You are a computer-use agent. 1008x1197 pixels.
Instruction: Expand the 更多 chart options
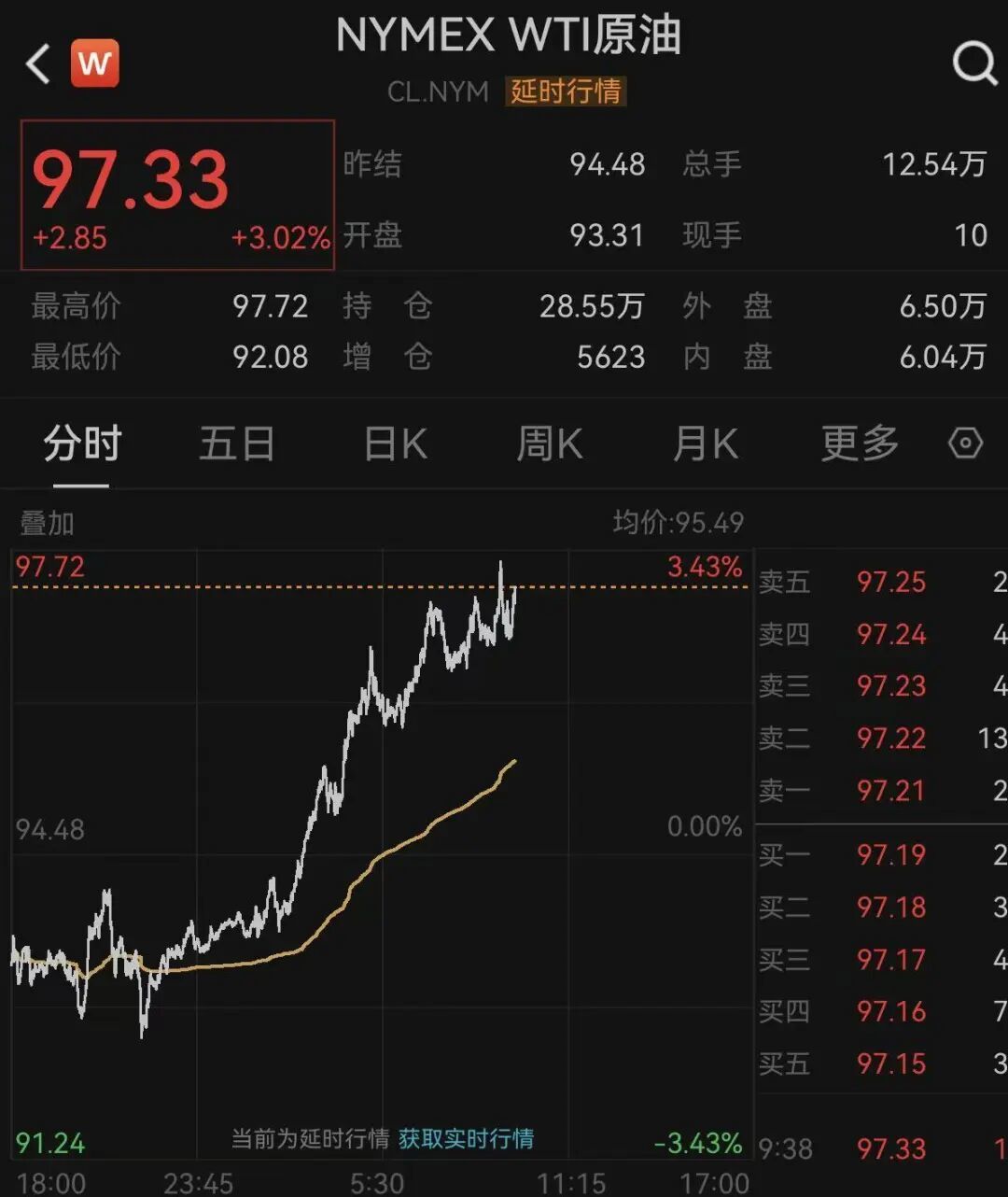coord(860,444)
